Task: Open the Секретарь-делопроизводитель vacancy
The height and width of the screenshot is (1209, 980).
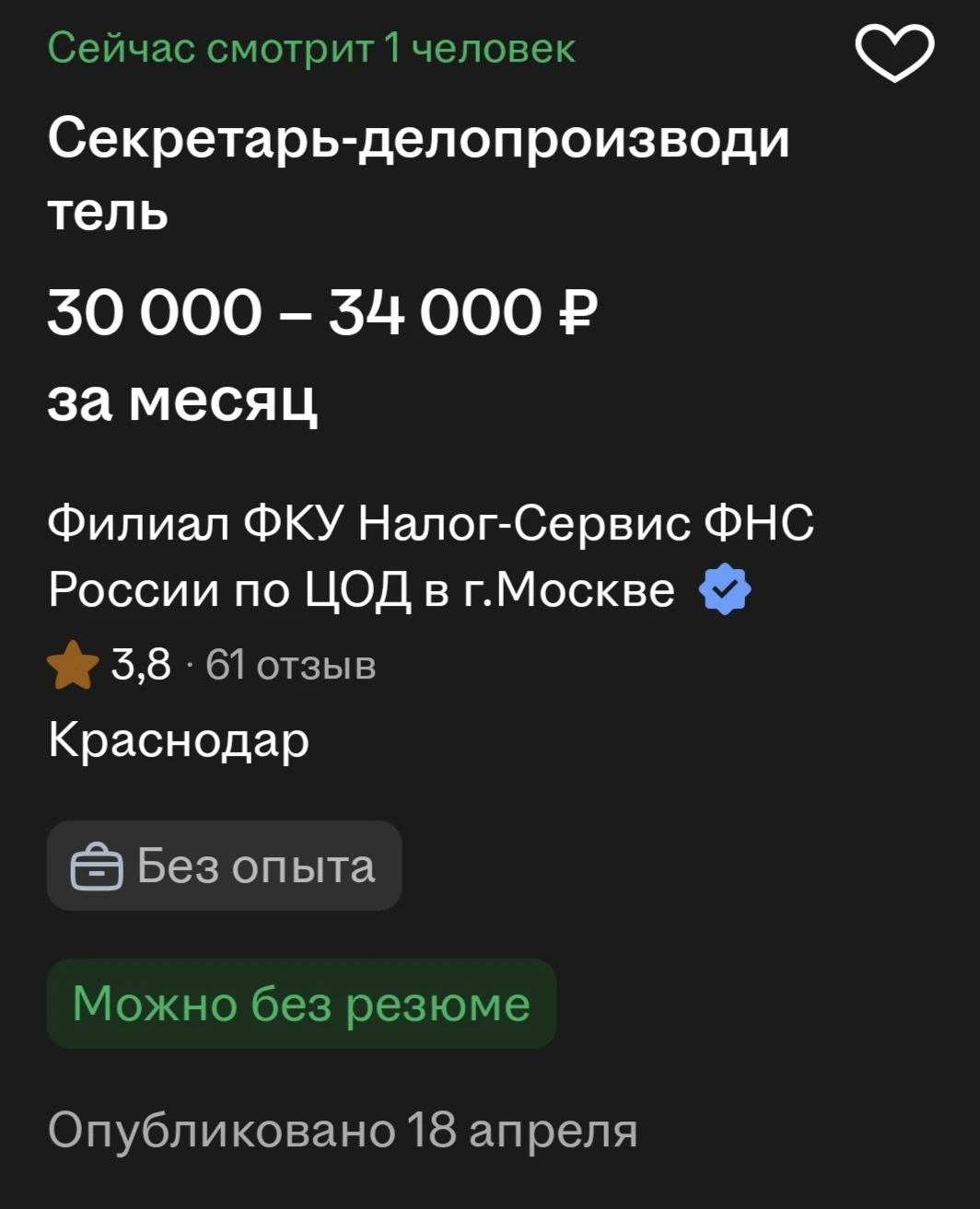Action: pyautogui.click(x=417, y=174)
